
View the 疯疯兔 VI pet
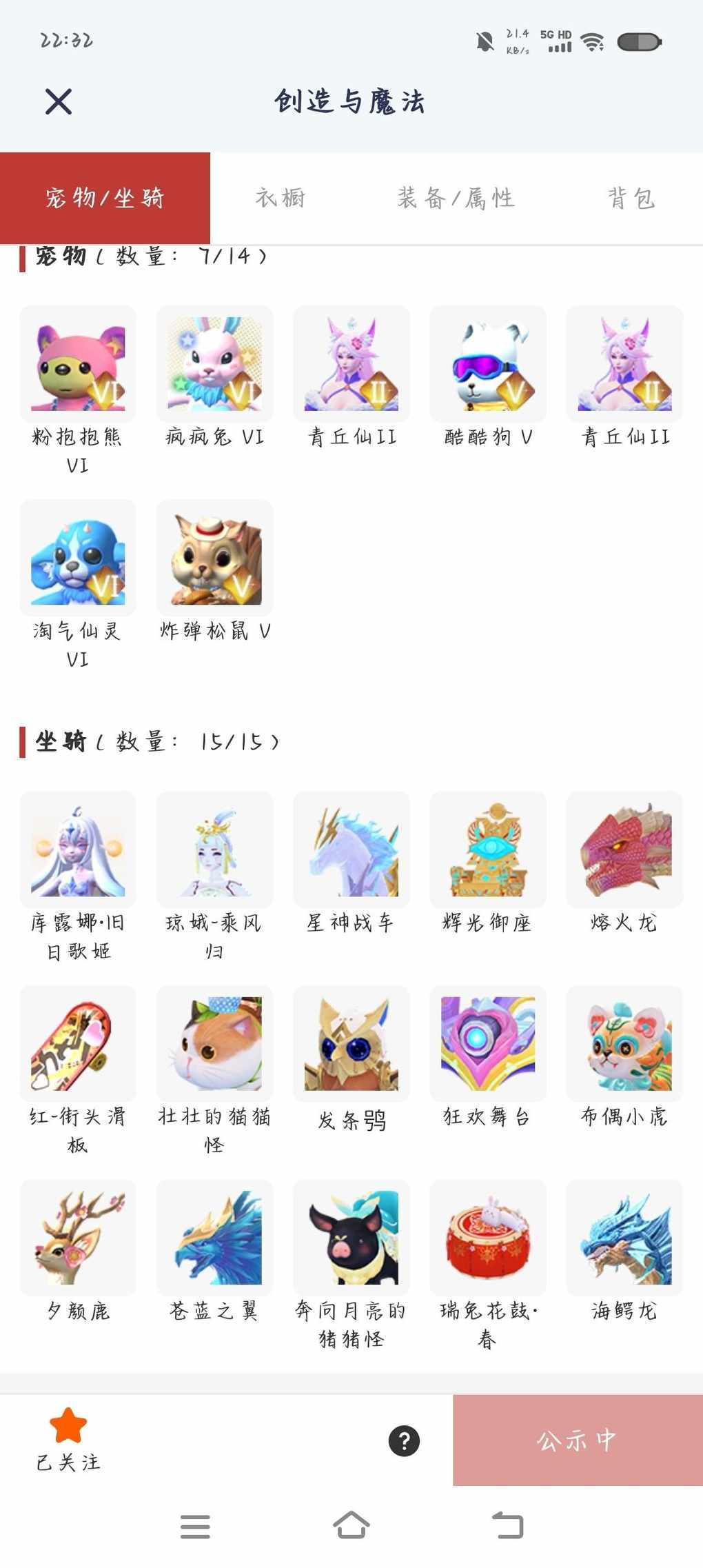[x=214, y=365]
